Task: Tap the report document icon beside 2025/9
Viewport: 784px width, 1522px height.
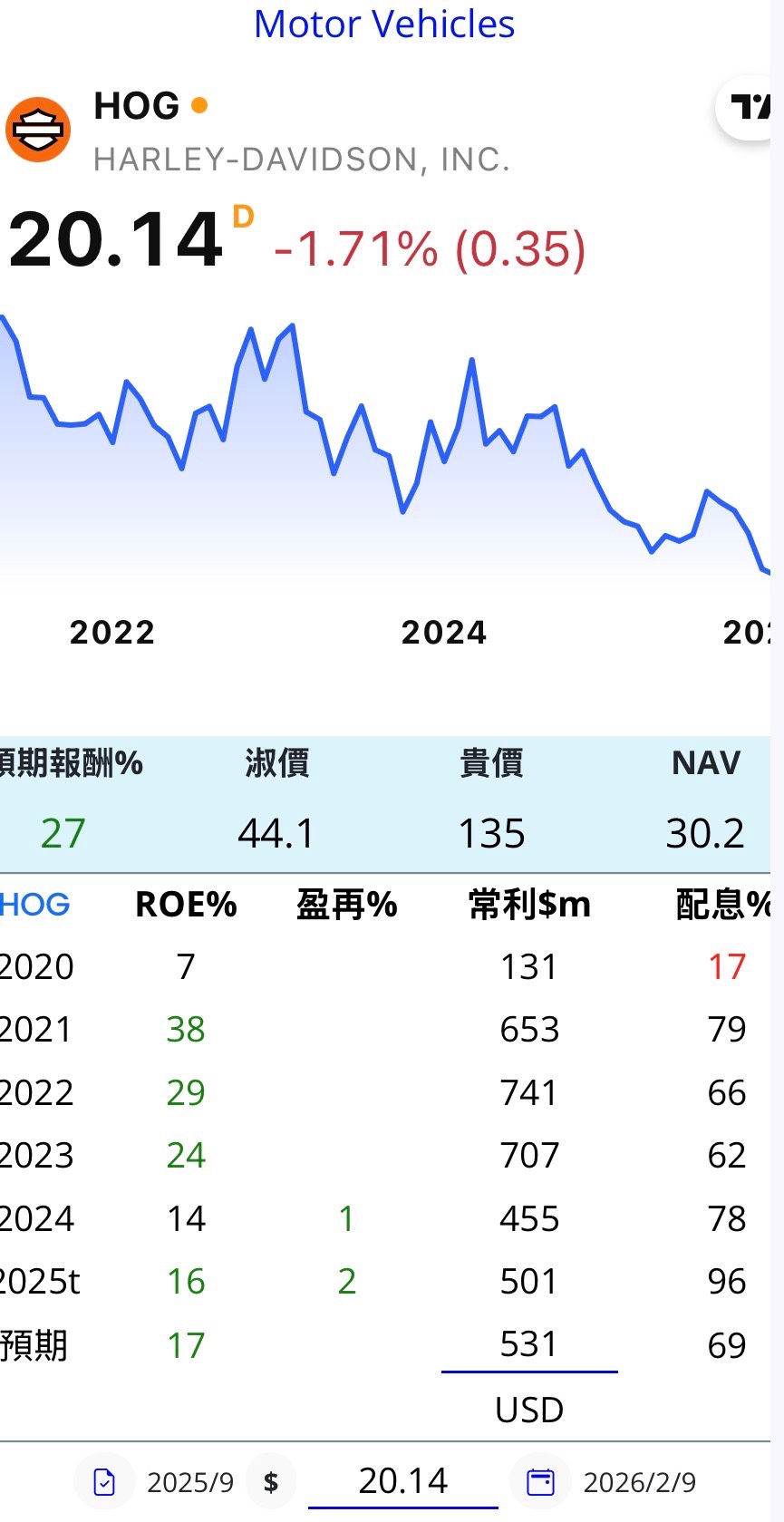Action: (104, 1482)
